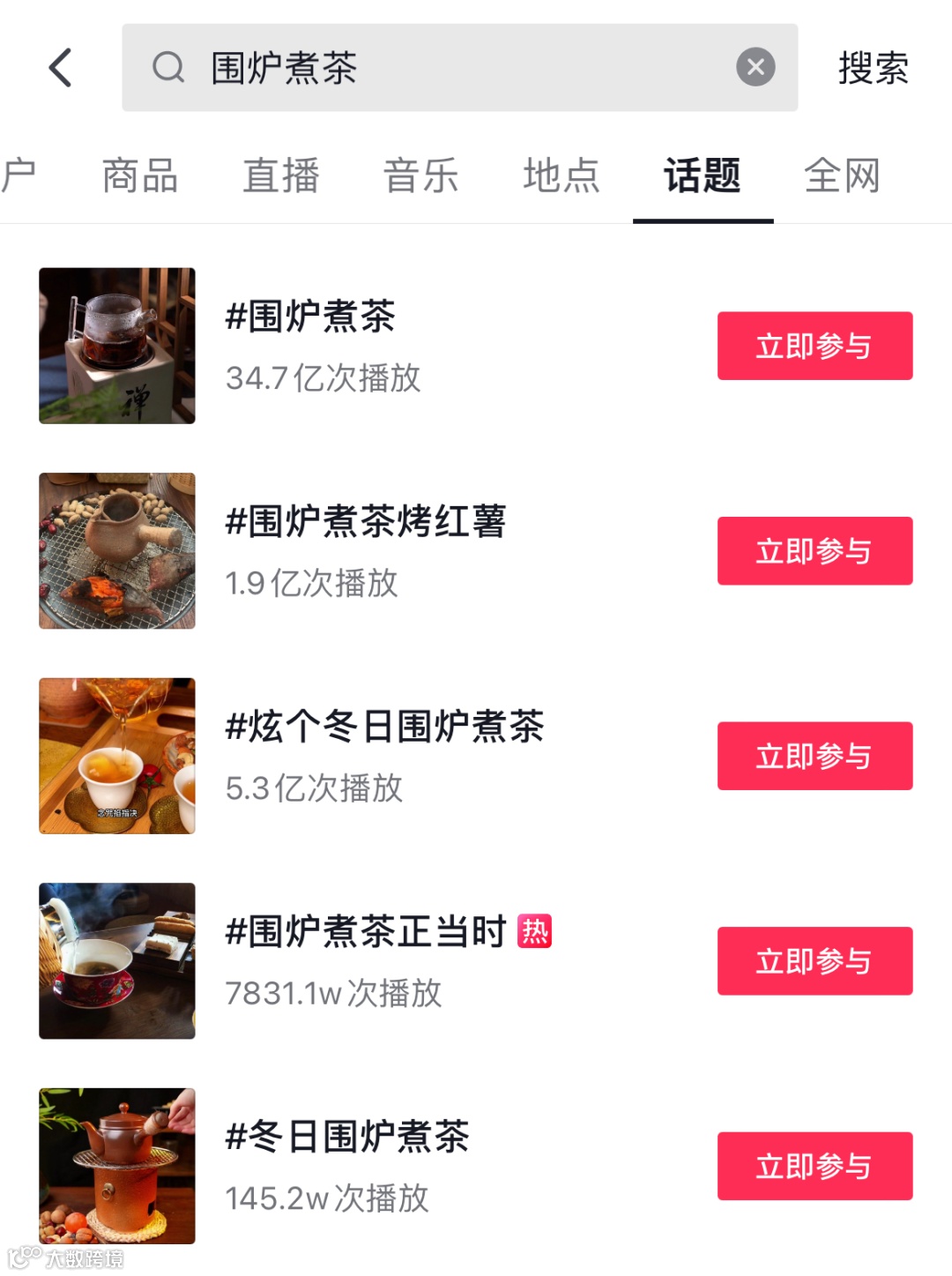952x1276 pixels.
Task: Join #冬日围炉煮茶 with 立即参与
Action: pos(814,1166)
